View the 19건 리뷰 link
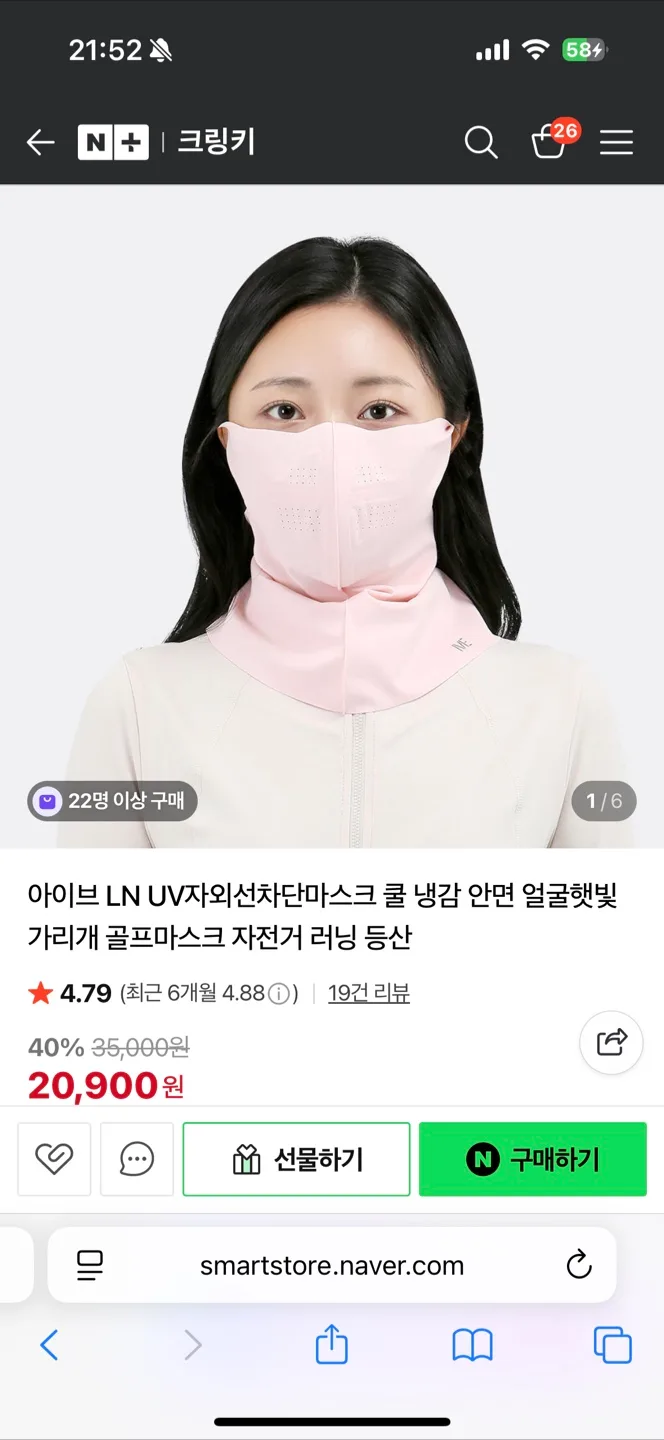 pyautogui.click(x=369, y=993)
